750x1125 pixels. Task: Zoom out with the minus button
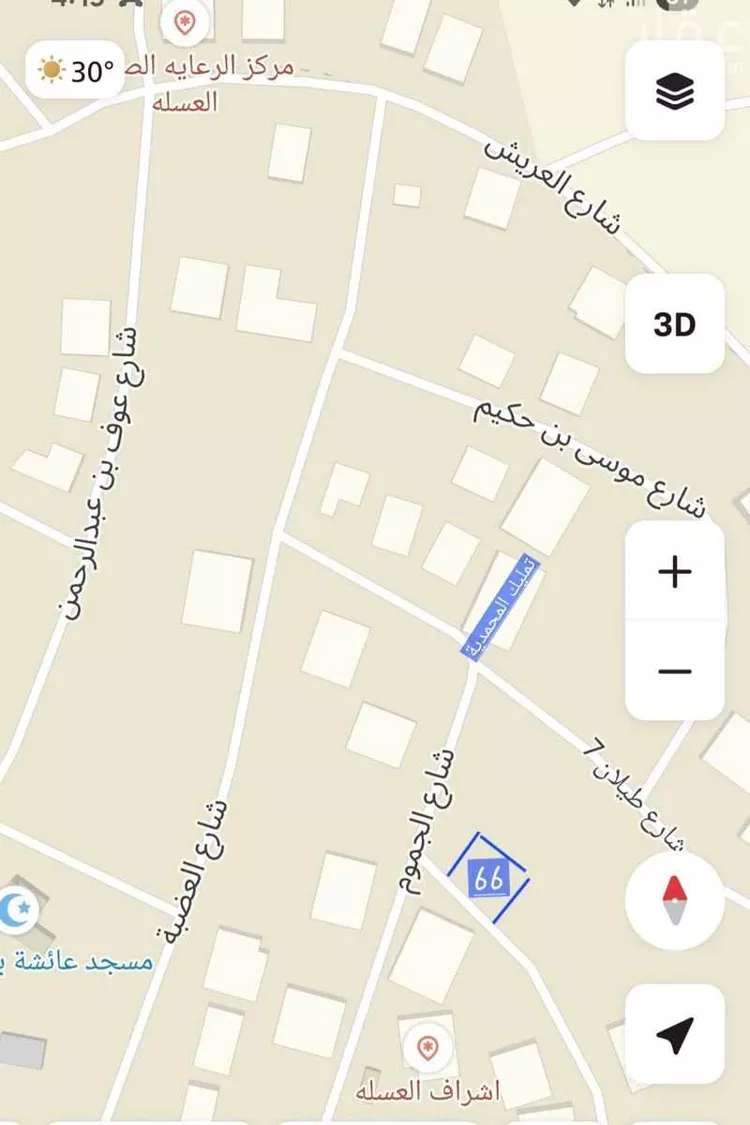click(x=675, y=670)
